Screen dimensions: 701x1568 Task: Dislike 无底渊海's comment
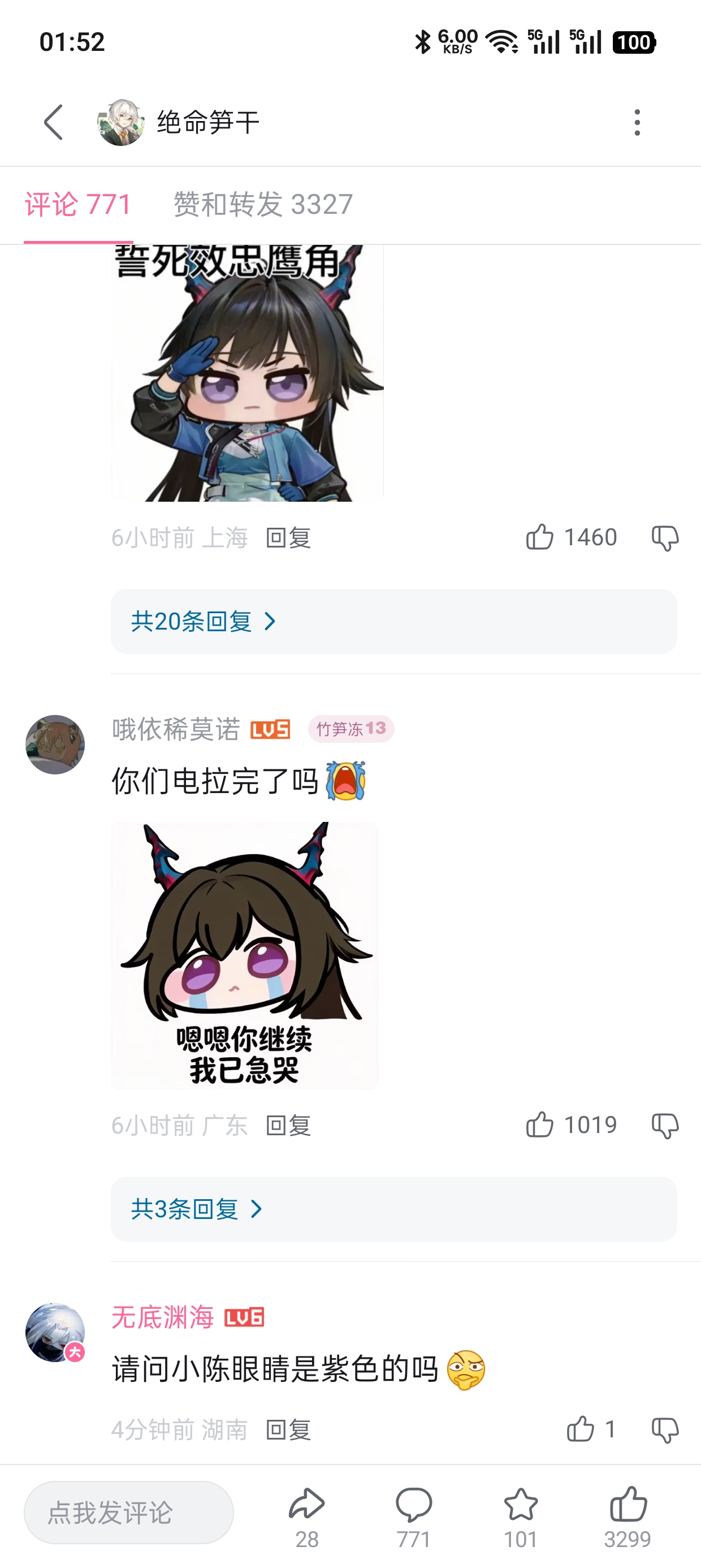tap(664, 1430)
